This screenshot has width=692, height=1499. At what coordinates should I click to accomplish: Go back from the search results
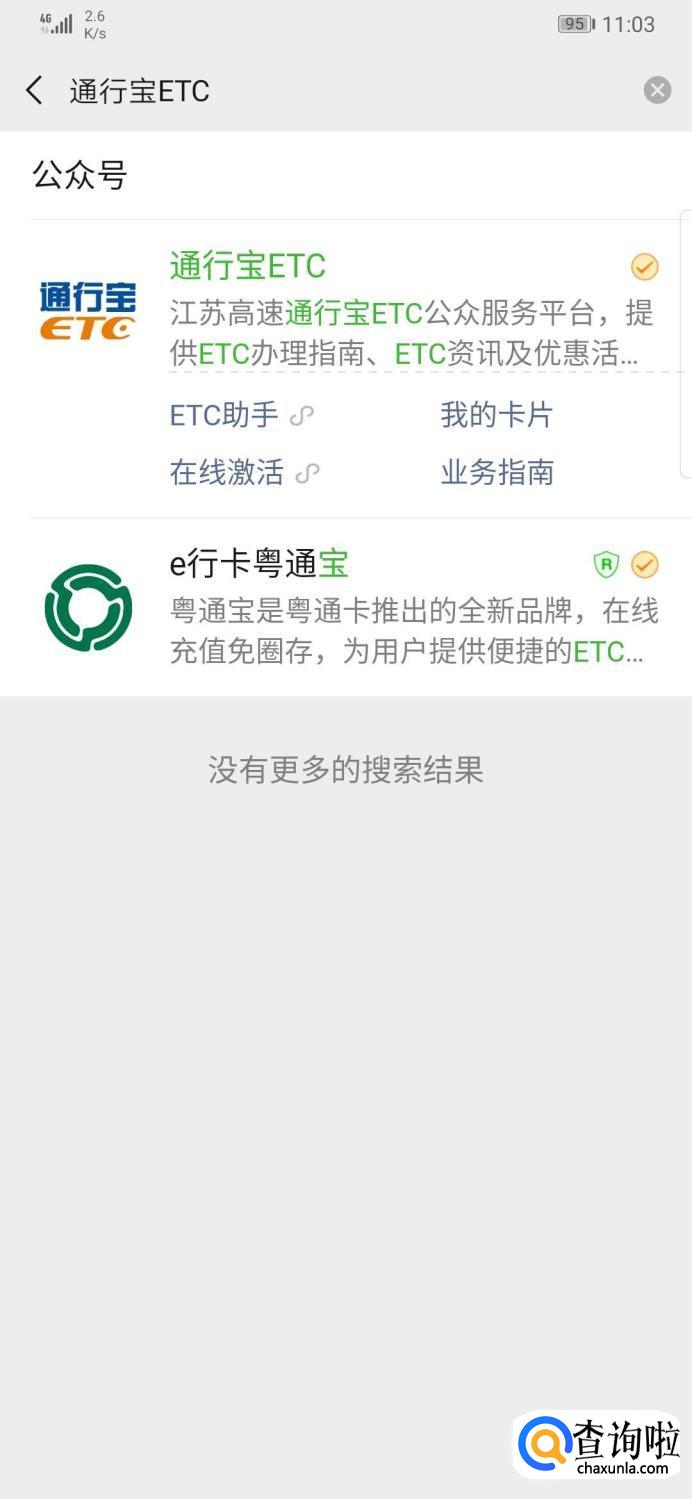click(x=34, y=91)
